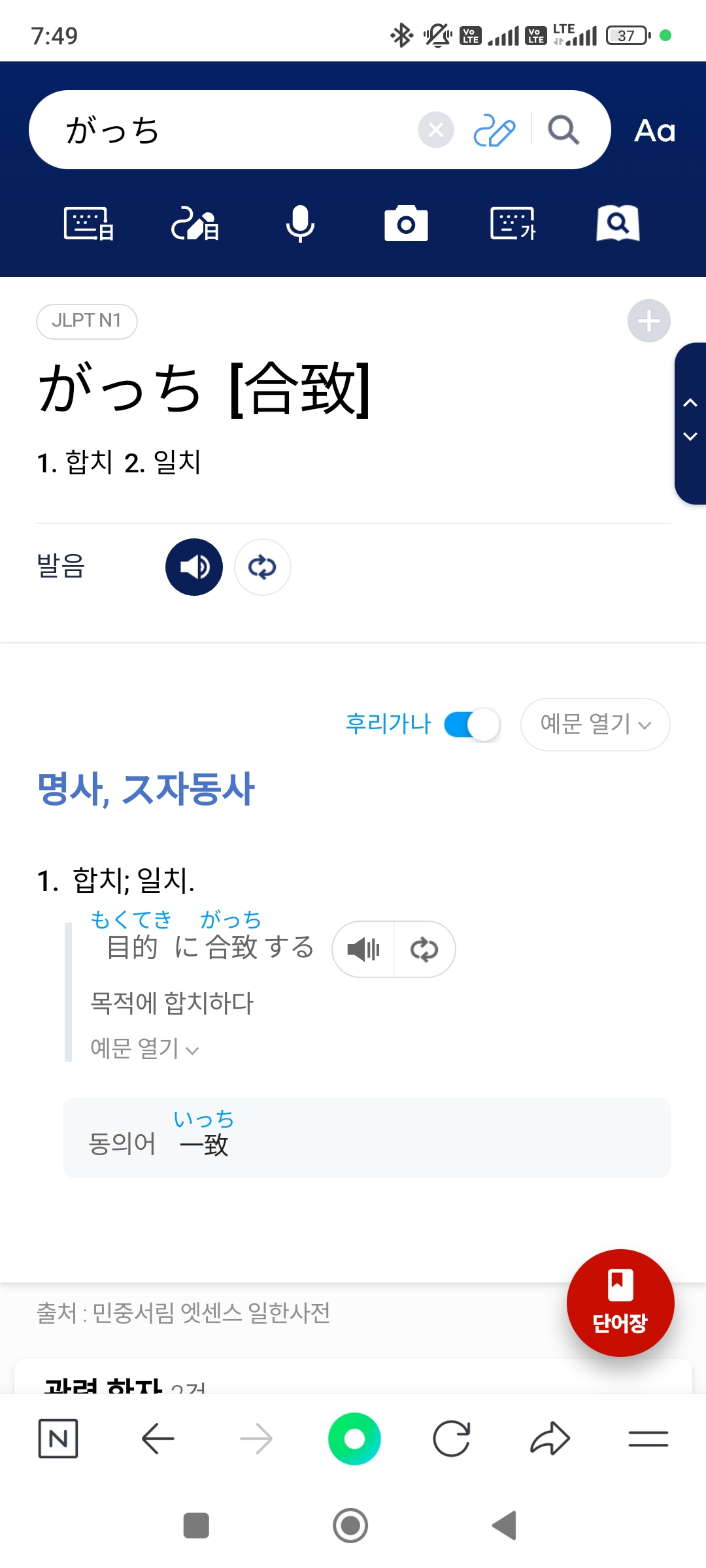This screenshot has width=706, height=1568.
Task: Open handwriting input in search bar
Action: point(494,130)
